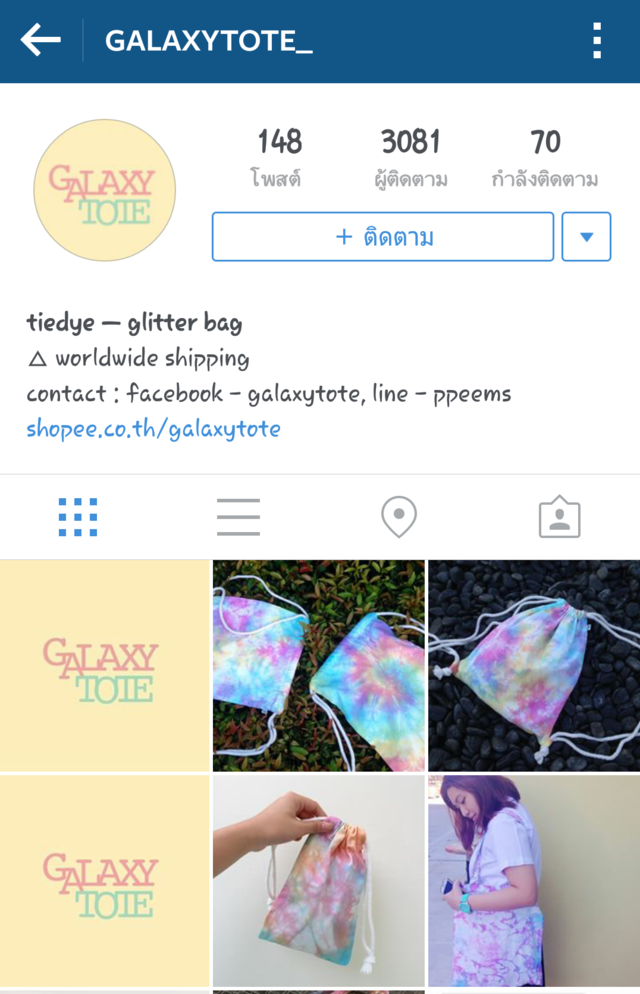Viewport: 640px width, 994px height.
Task: Tap the ติดตาม follow button
Action: click(383, 237)
